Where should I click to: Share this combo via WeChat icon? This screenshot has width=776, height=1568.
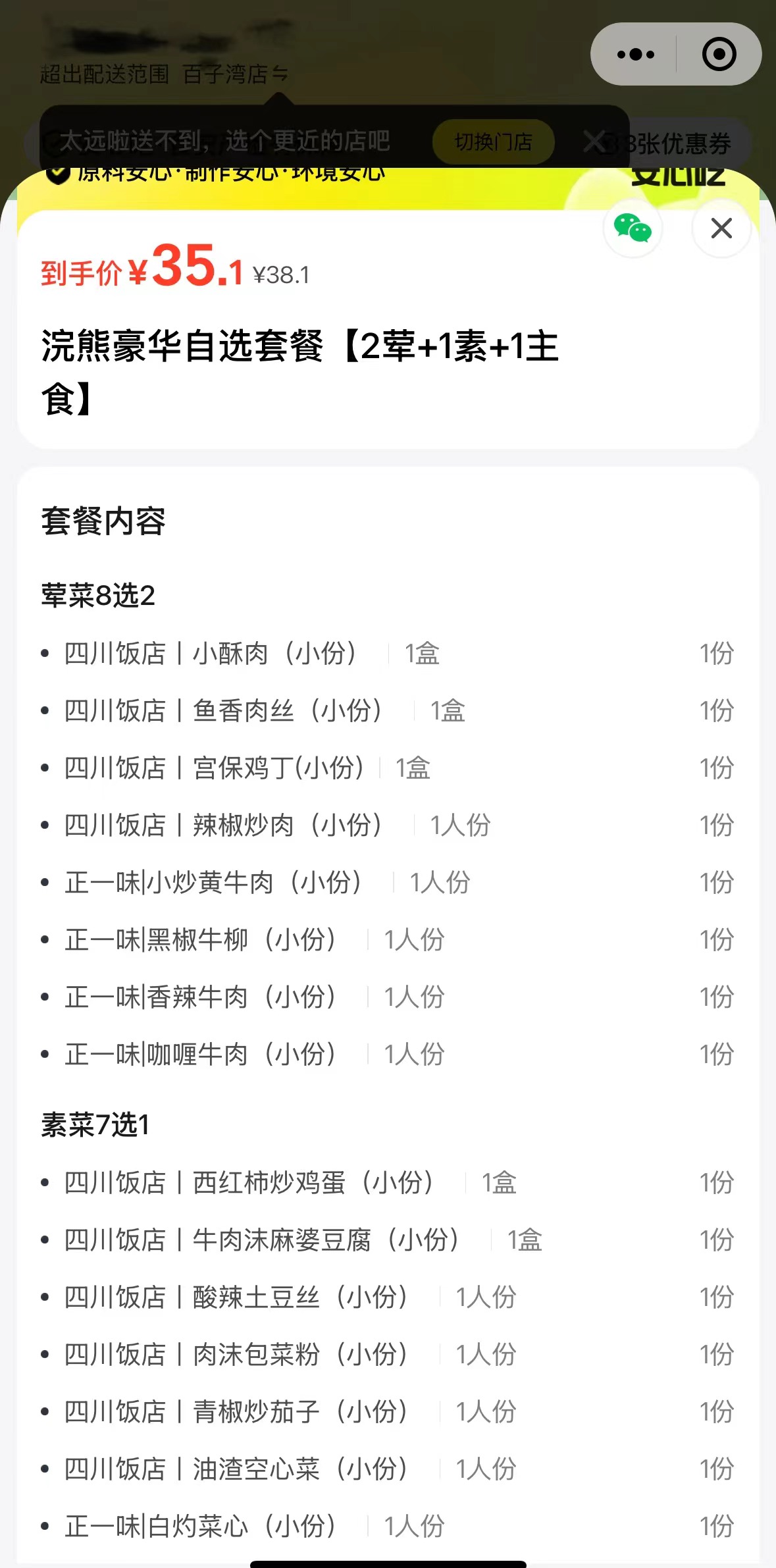coord(633,228)
